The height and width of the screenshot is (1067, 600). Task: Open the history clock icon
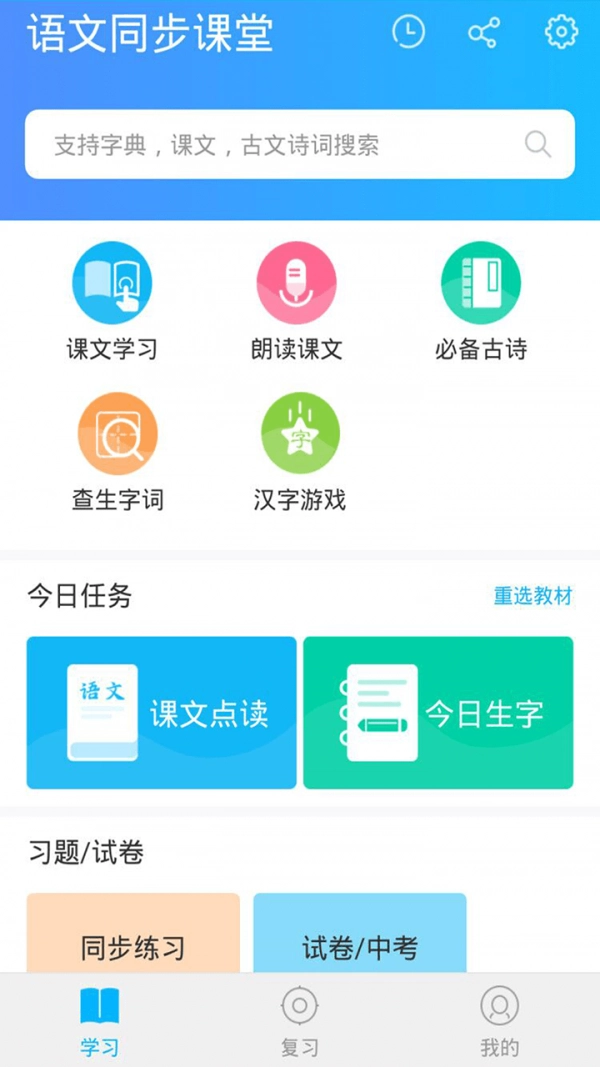point(408,32)
